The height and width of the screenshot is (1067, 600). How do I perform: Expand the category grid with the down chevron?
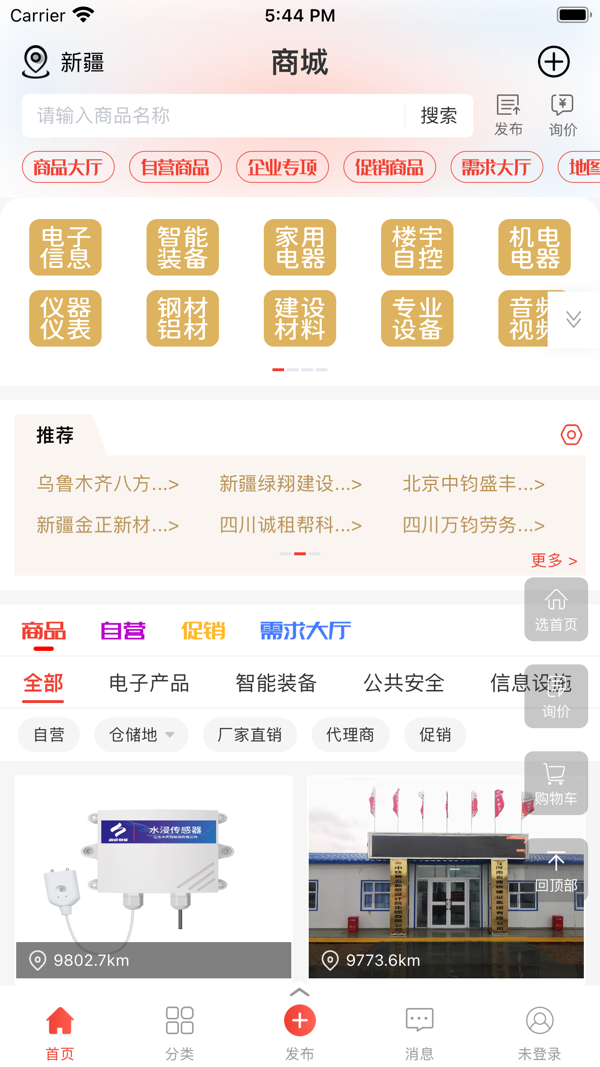(573, 319)
